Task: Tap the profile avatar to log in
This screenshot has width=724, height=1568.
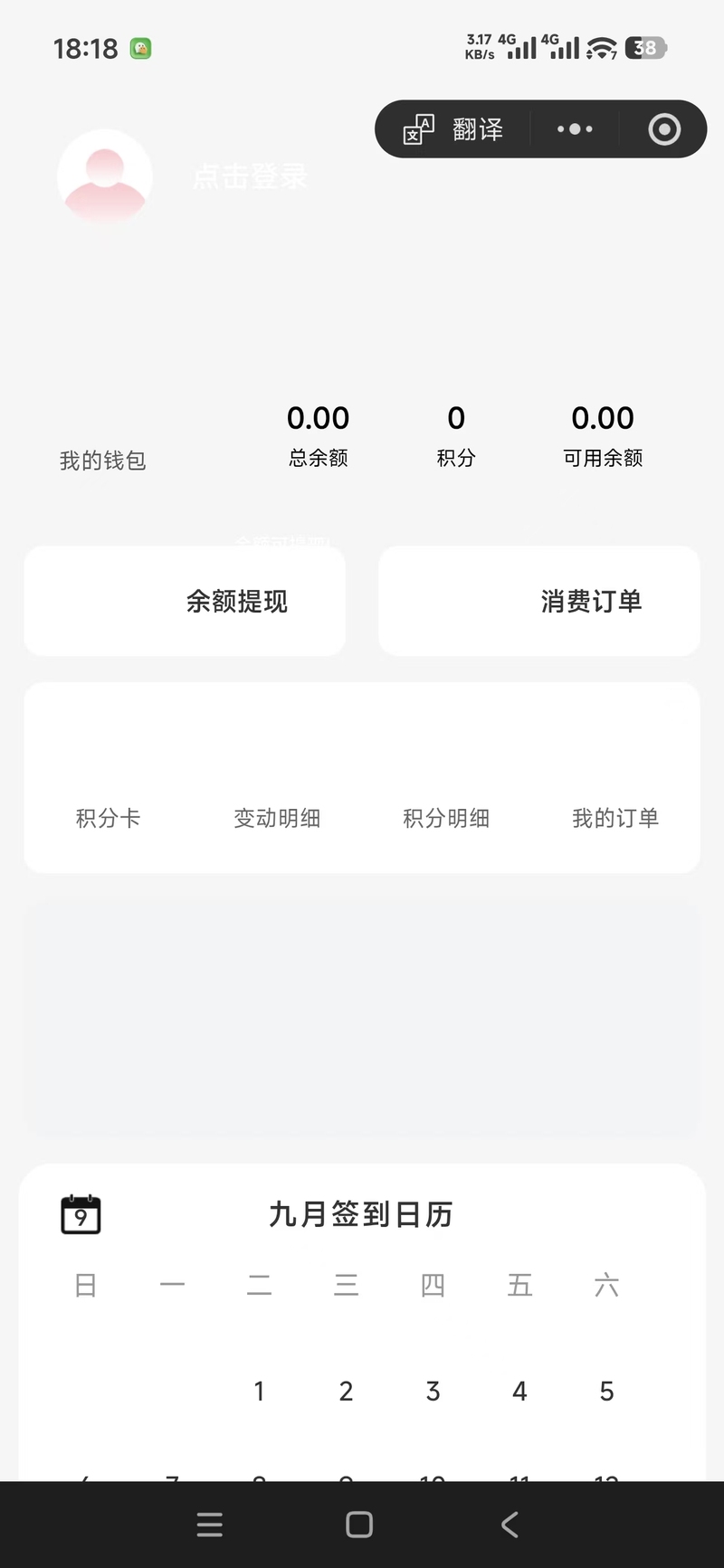Action: point(105,176)
